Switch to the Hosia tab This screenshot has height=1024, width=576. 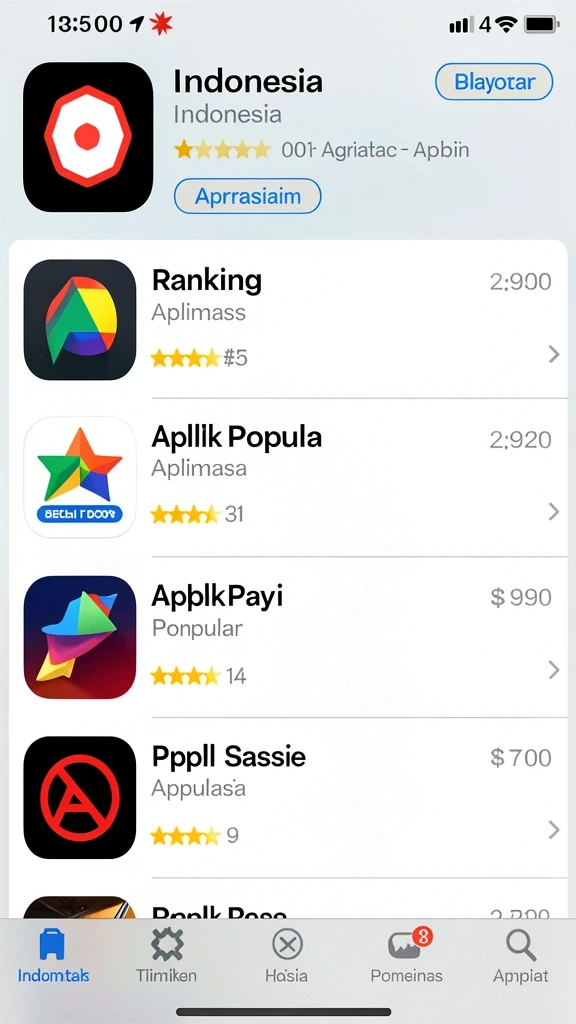tap(287, 956)
